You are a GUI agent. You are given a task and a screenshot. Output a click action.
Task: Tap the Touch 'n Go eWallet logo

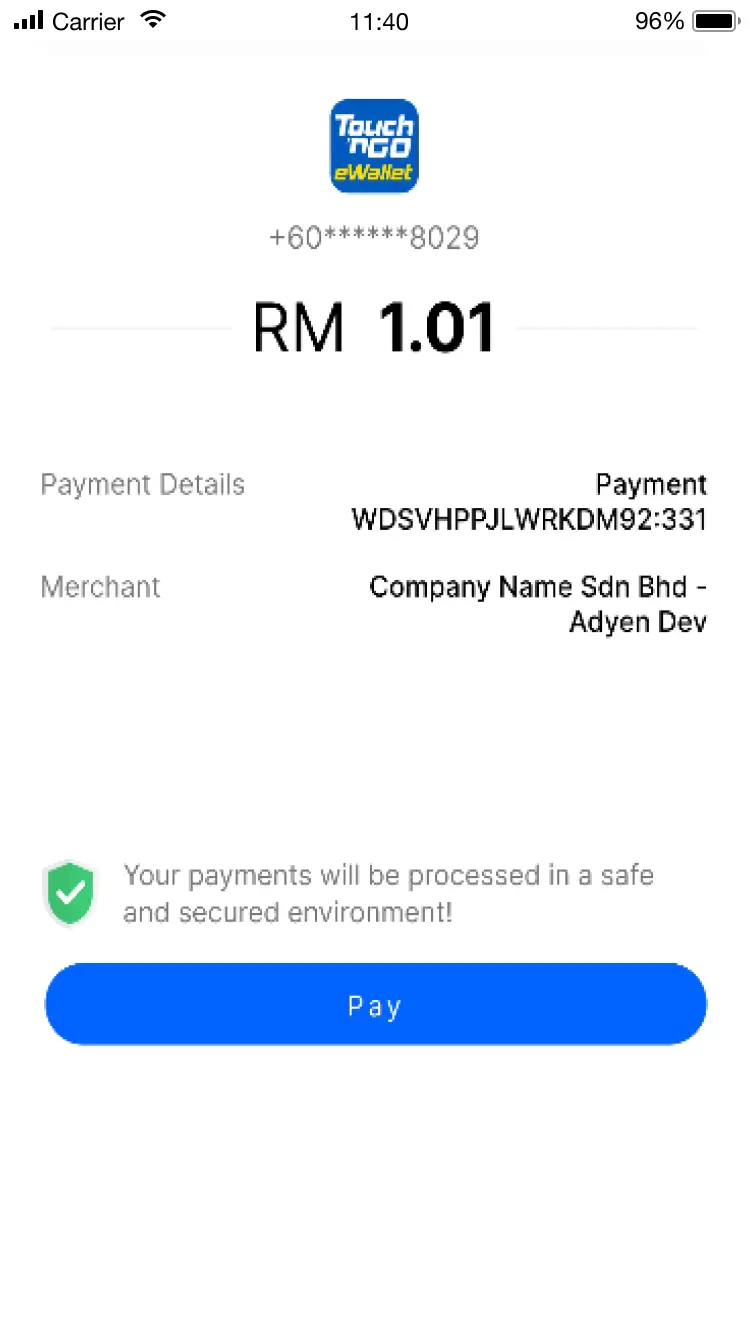(374, 146)
